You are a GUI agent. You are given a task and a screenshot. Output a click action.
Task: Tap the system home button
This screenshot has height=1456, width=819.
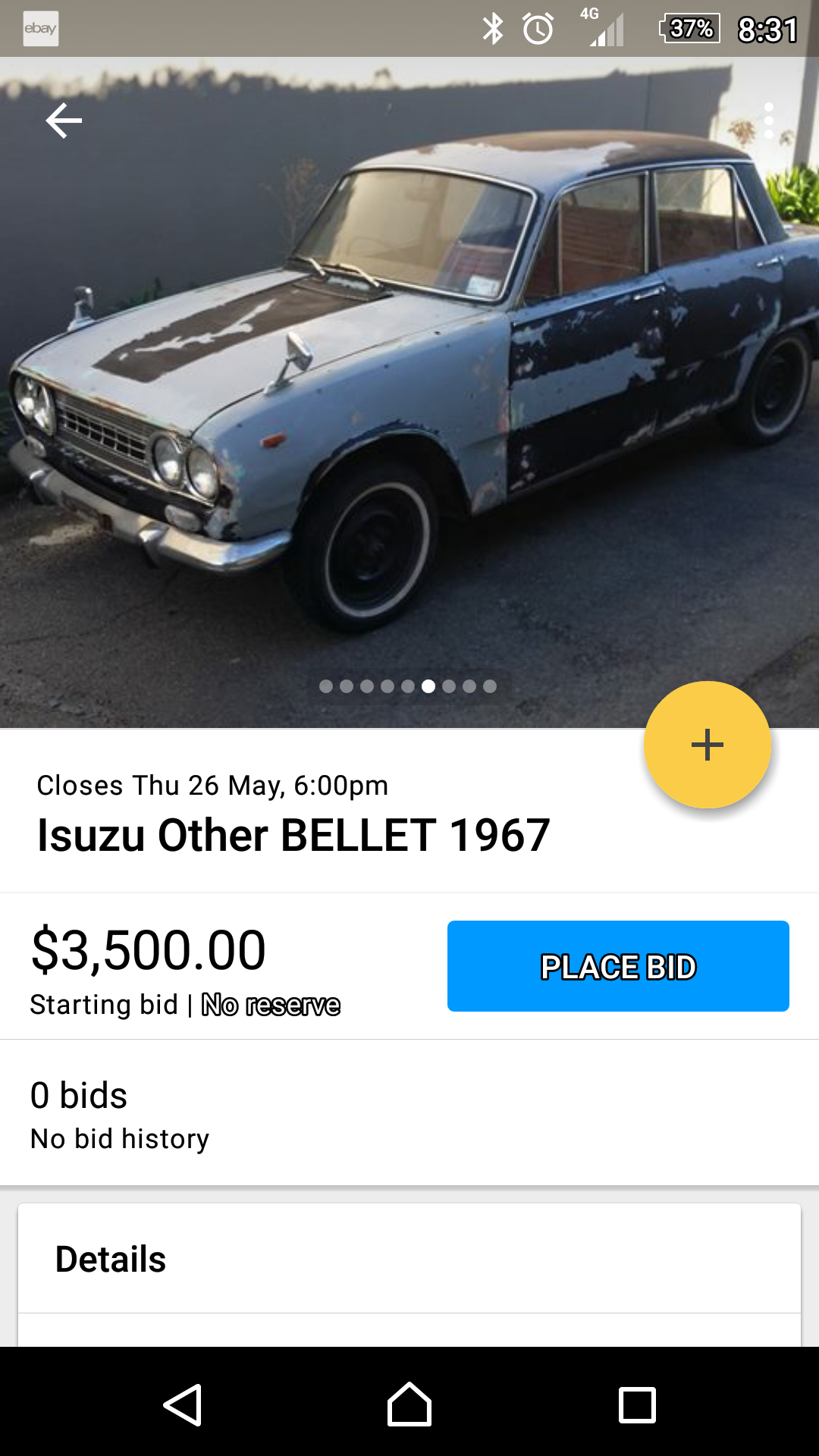409,1404
